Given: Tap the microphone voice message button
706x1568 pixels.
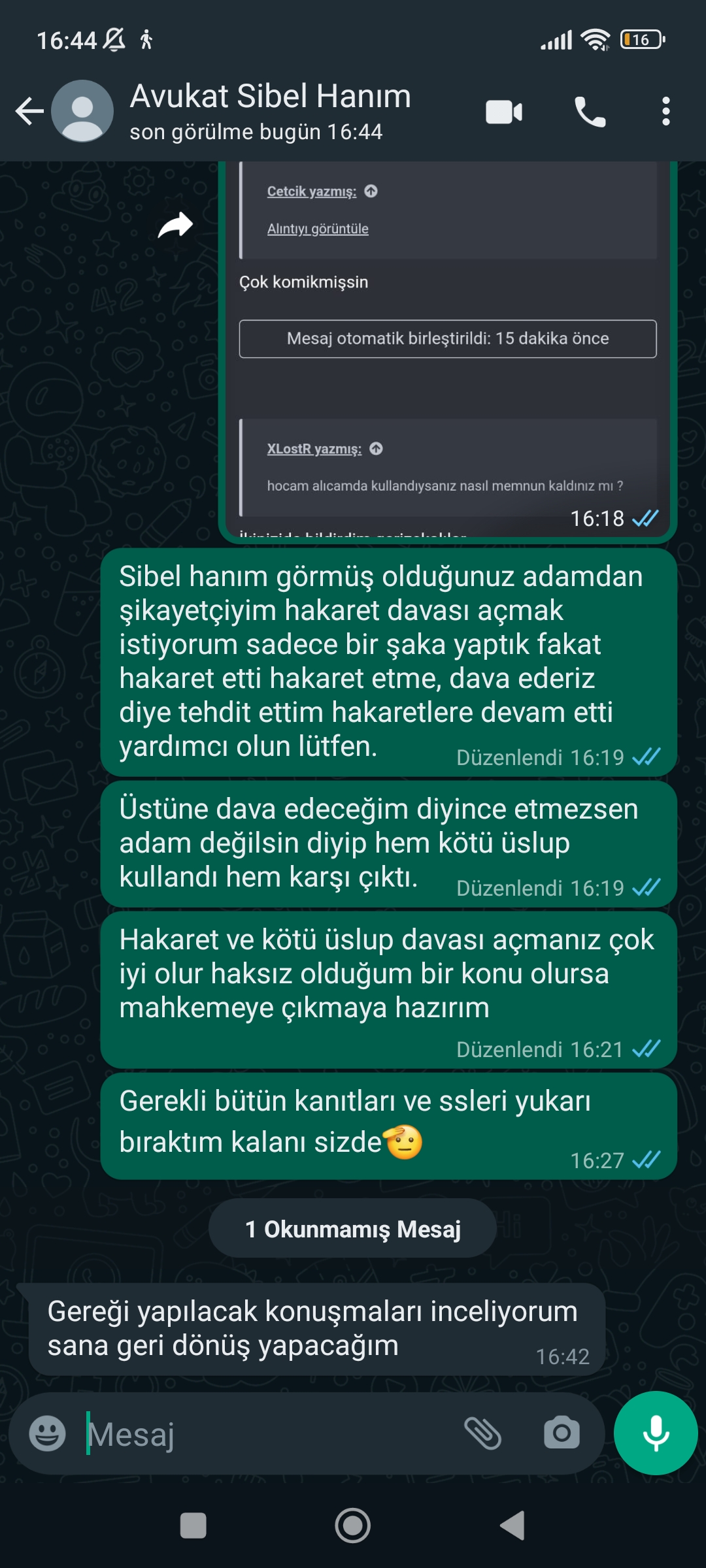Looking at the screenshot, I should (656, 1433).
